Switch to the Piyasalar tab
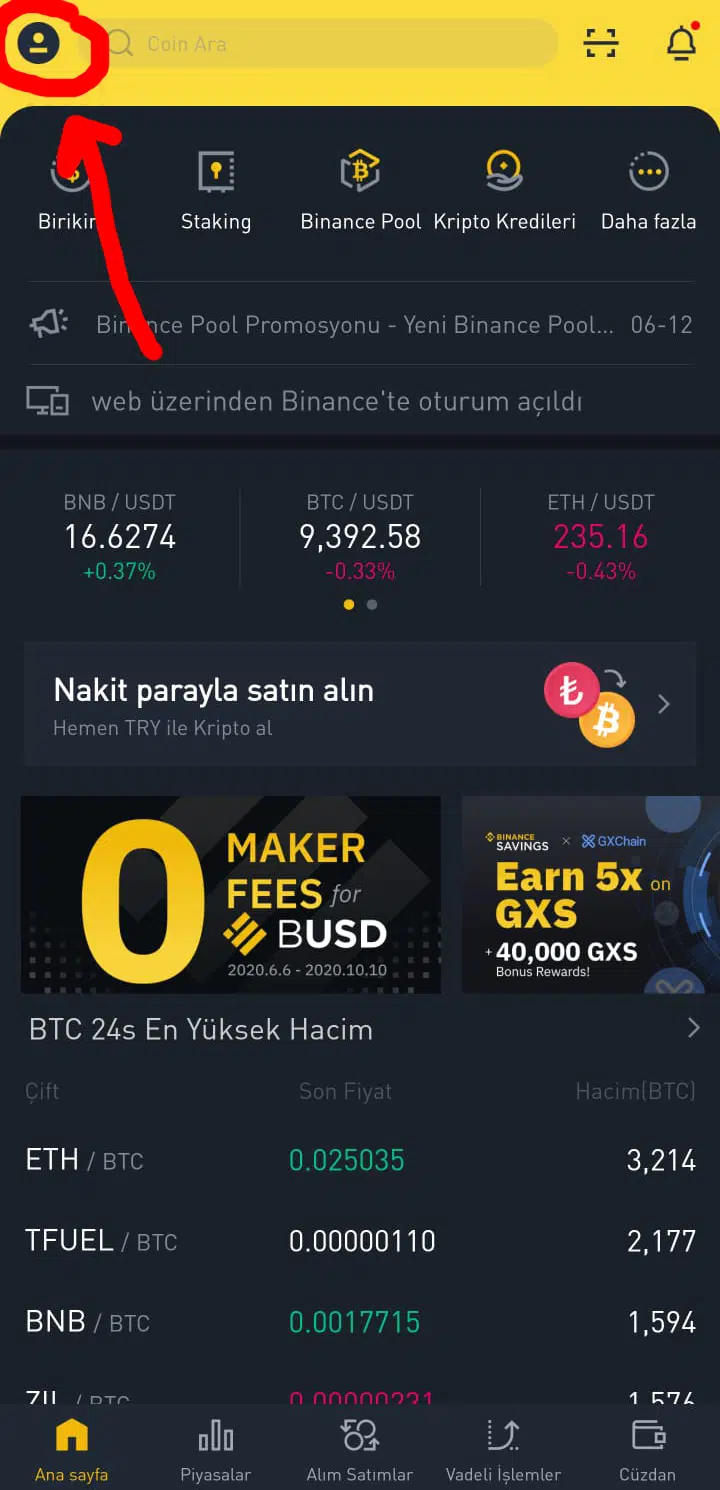The height and width of the screenshot is (1490, 720). [x=215, y=1450]
